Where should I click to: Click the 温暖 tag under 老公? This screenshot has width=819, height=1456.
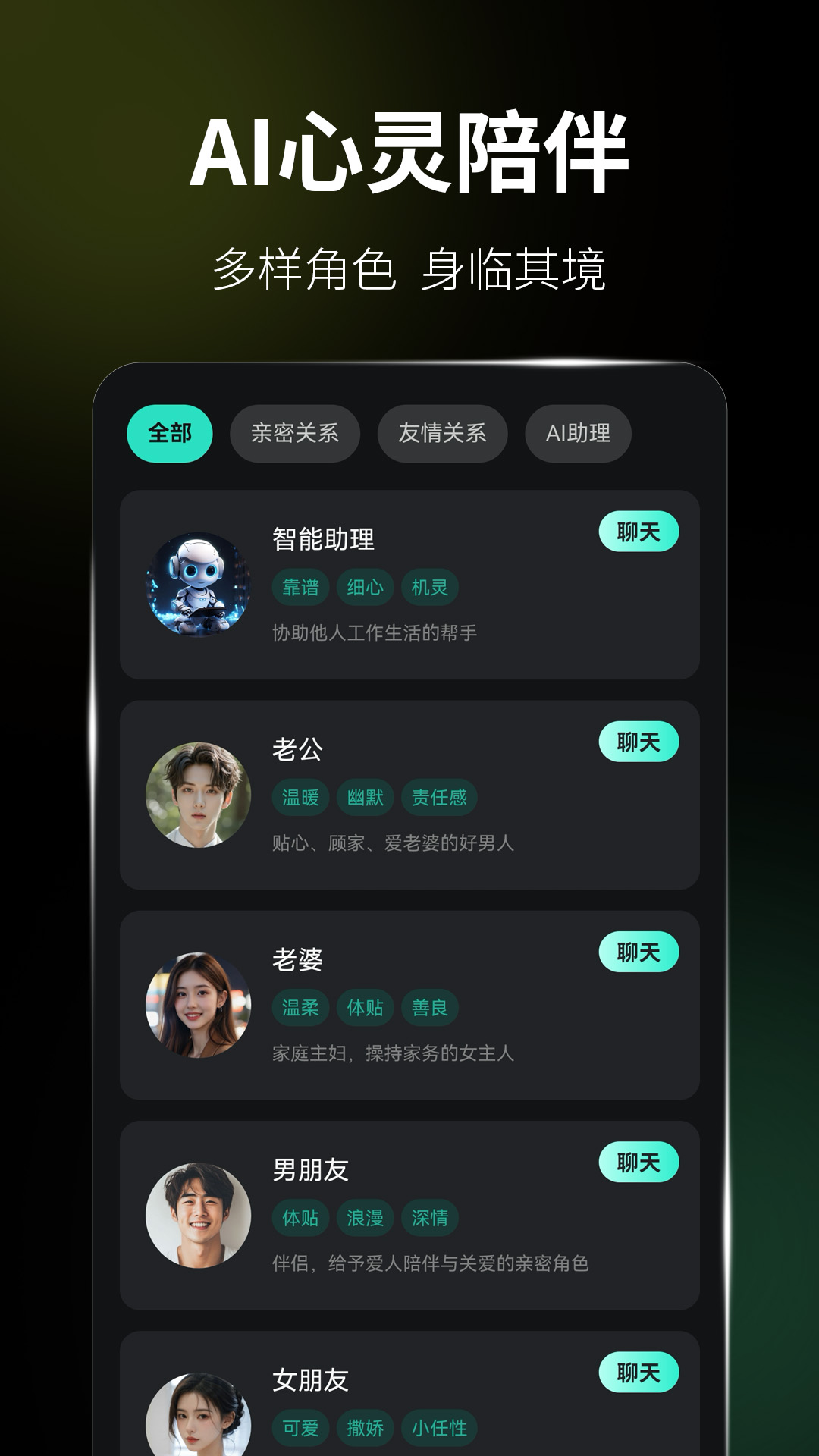(301, 795)
